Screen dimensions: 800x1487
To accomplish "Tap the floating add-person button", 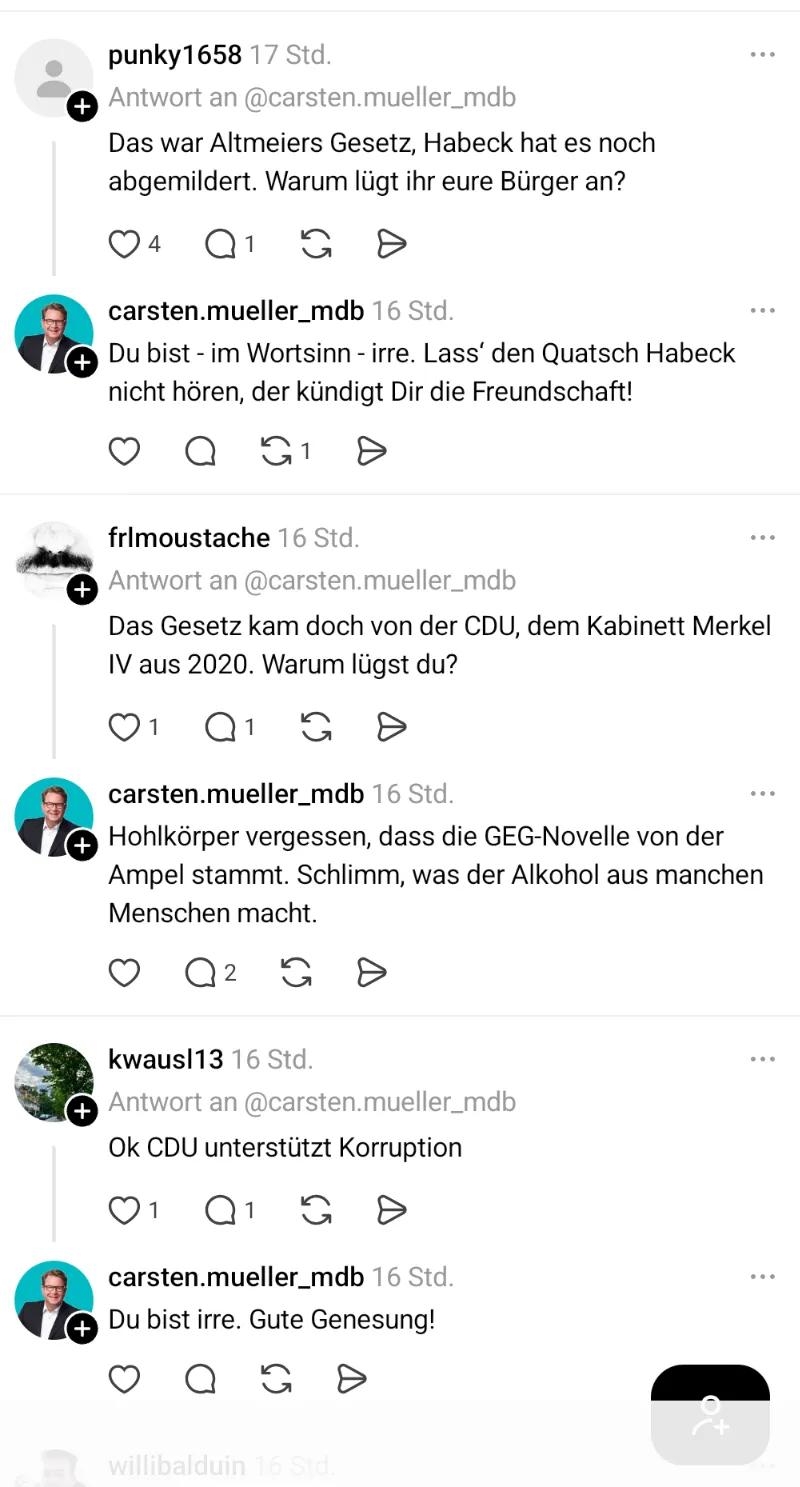I will pyautogui.click(x=710, y=1415).
